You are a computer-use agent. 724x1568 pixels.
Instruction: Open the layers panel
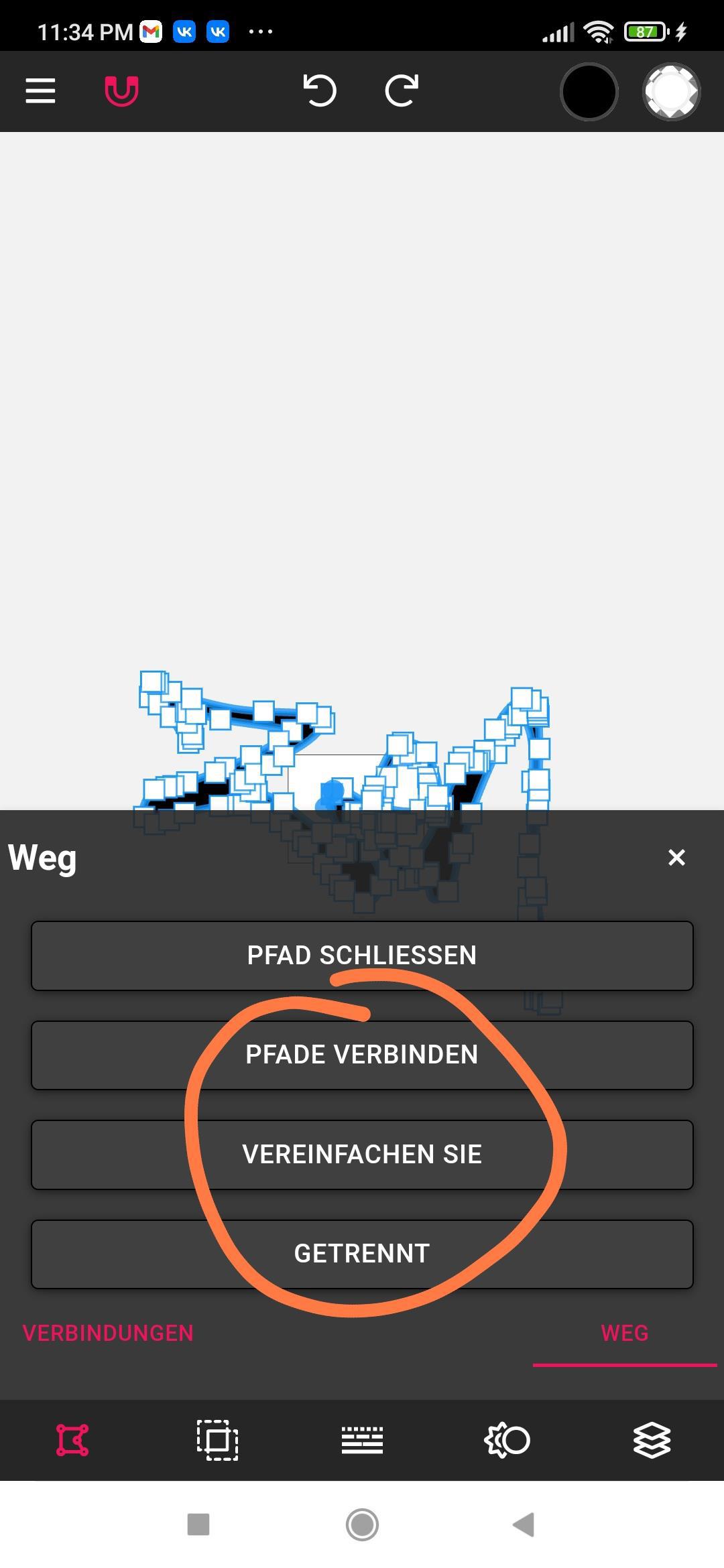652,1440
